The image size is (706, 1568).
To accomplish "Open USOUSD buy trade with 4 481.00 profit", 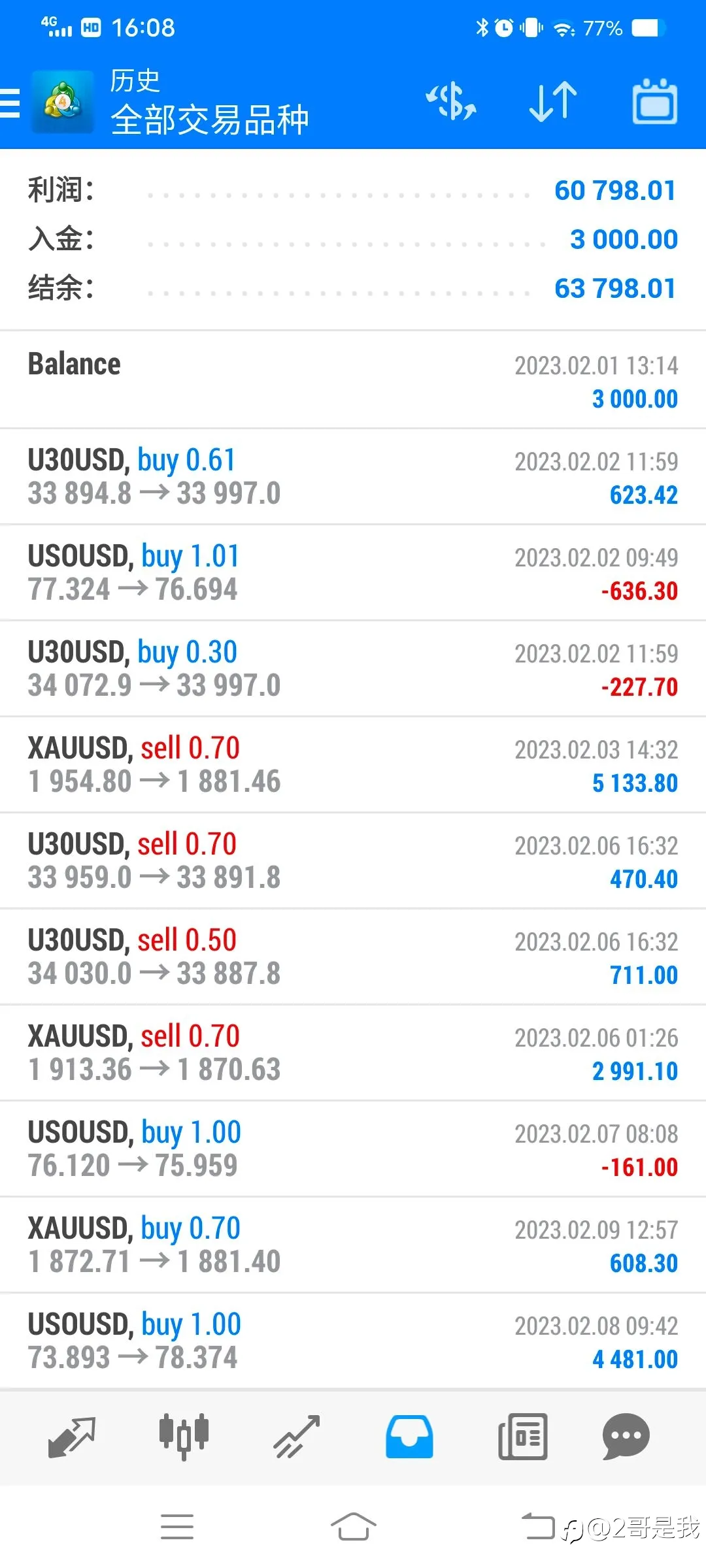I will (x=353, y=1341).
